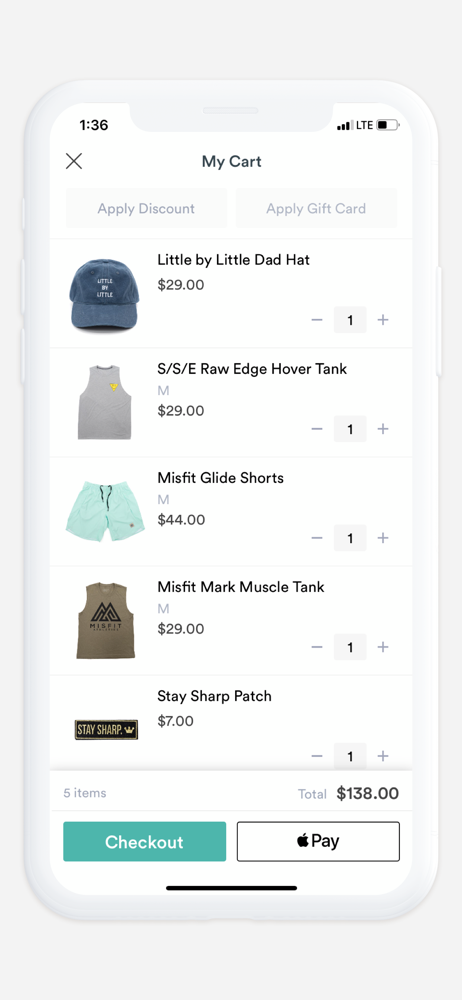Decrease Stay Sharp Patch quantity
The height and width of the screenshot is (1000, 462).
tap(317, 756)
